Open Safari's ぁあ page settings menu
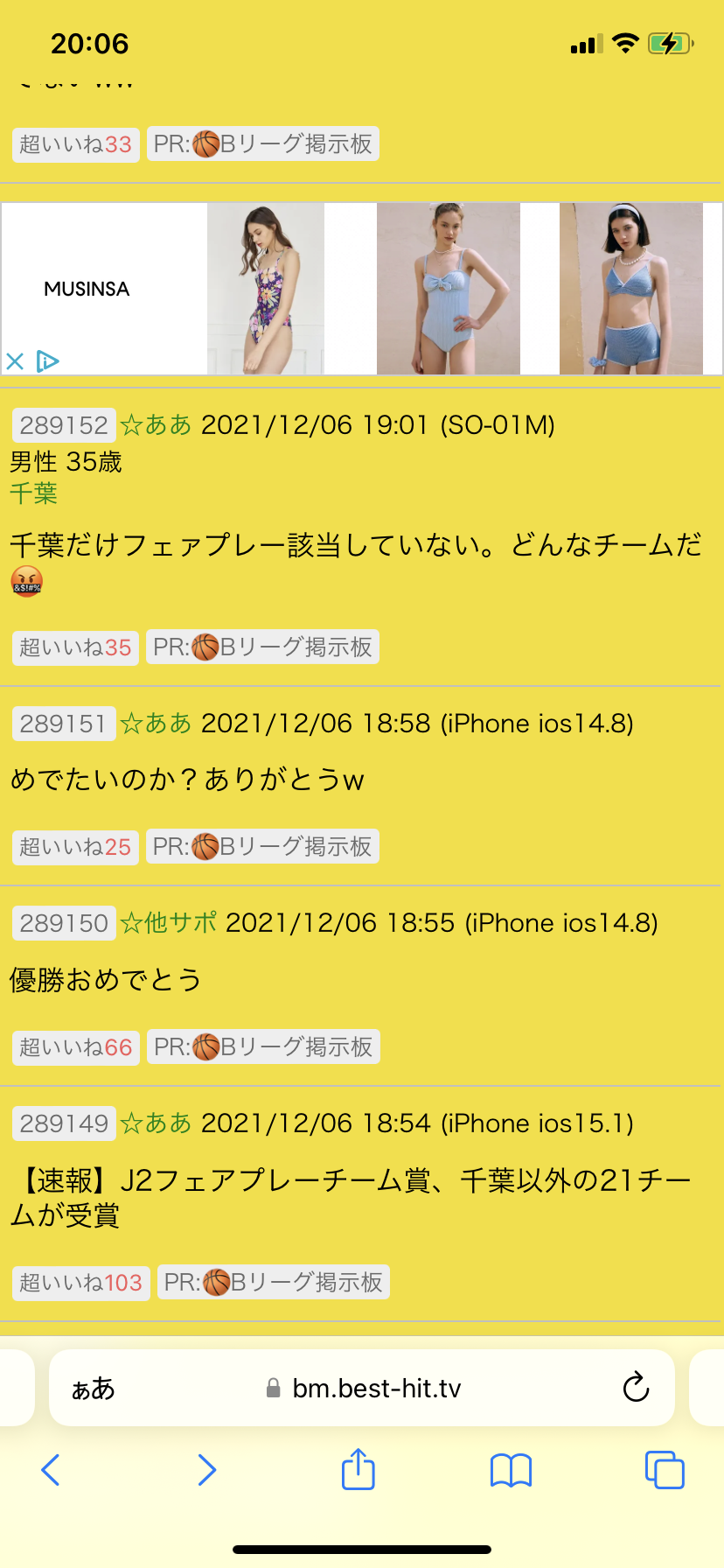This screenshot has width=724, height=1568. pyautogui.click(x=93, y=1389)
